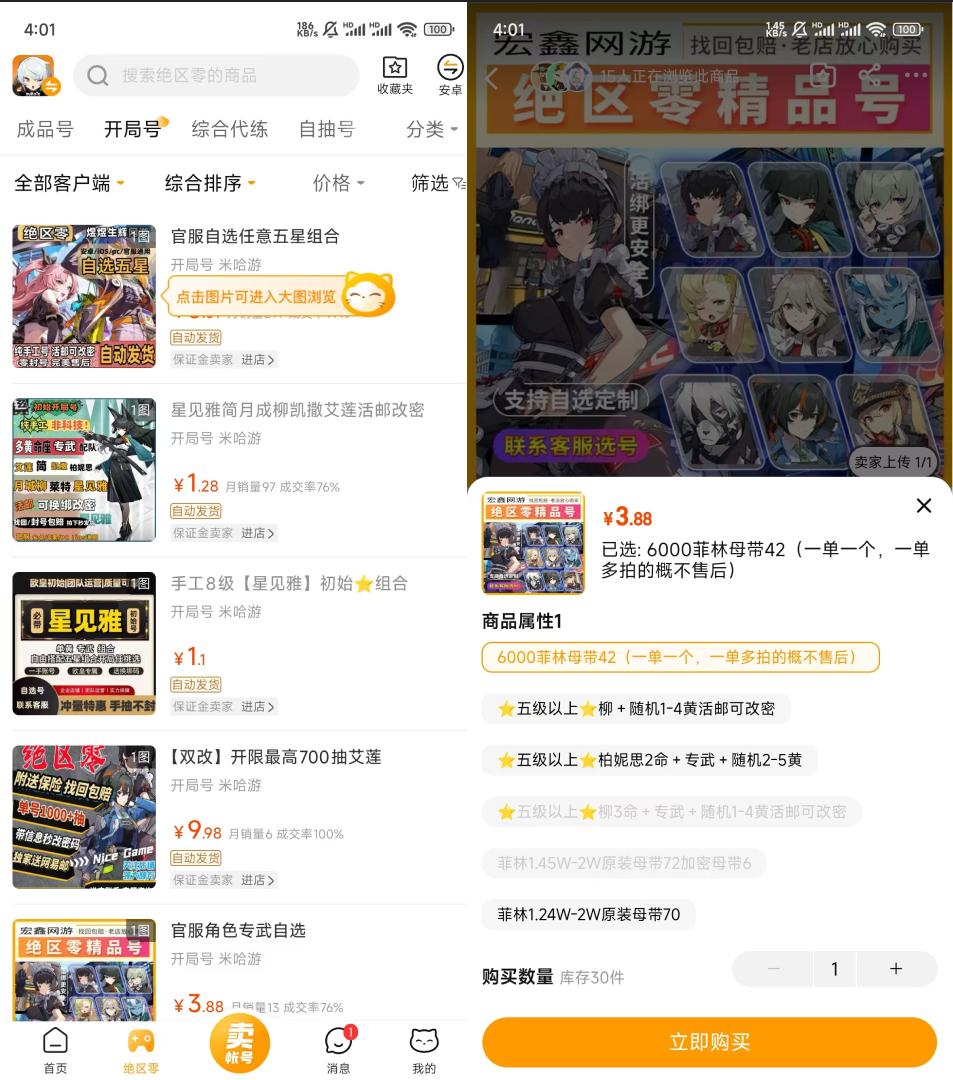Open the search box for 绝区零 products
This screenshot has width=953, height=1080.
pyautogui.click(x=215, y=76)
